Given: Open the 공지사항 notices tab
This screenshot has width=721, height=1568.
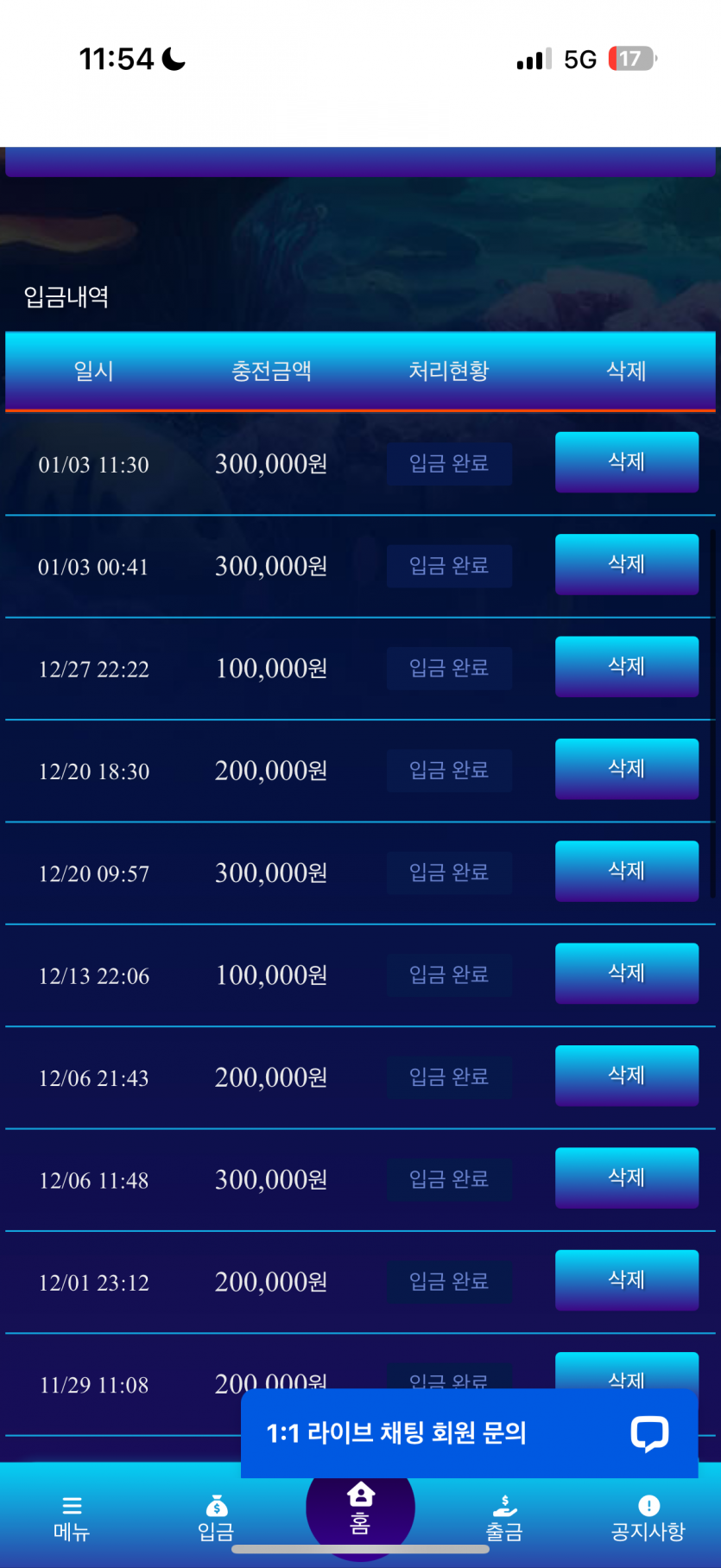Looking at the screenshot, I should (648, 1519).
